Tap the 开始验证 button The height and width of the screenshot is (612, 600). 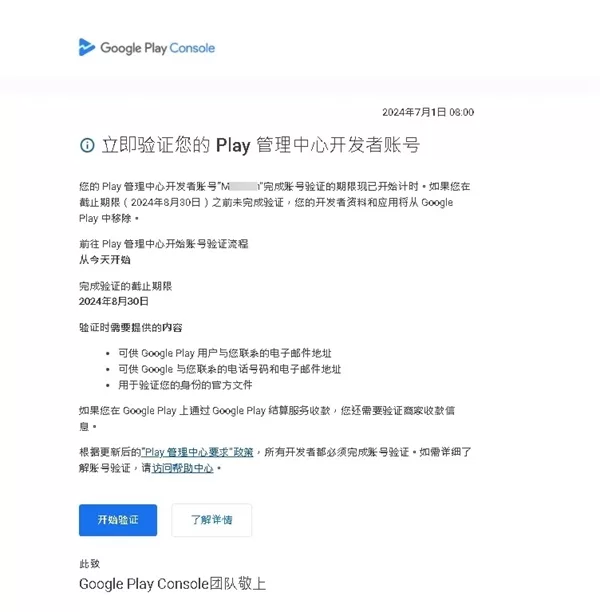(x=117, y=520)
